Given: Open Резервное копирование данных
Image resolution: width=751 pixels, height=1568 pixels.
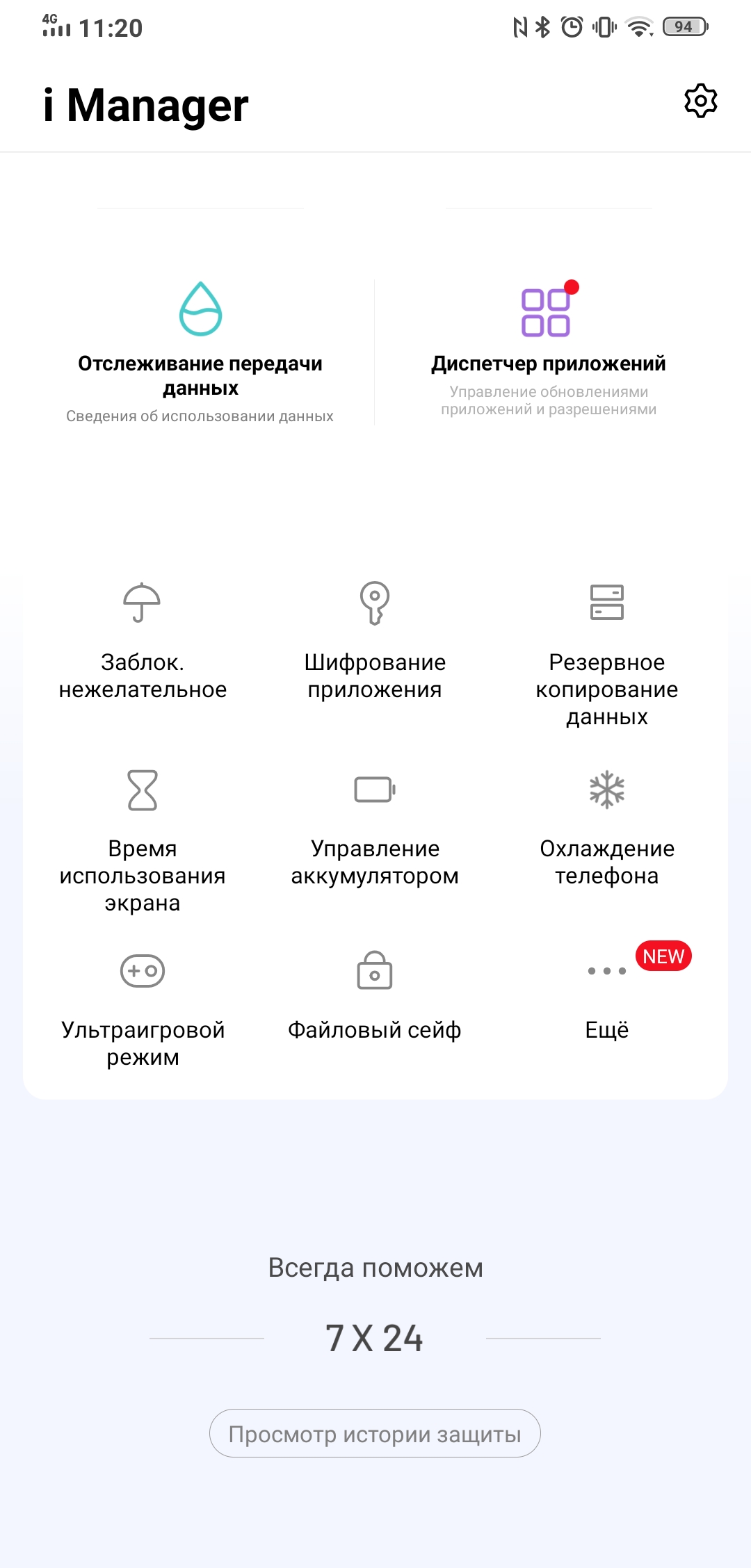Looking at the screenshot, I should [x=606, y=653].
